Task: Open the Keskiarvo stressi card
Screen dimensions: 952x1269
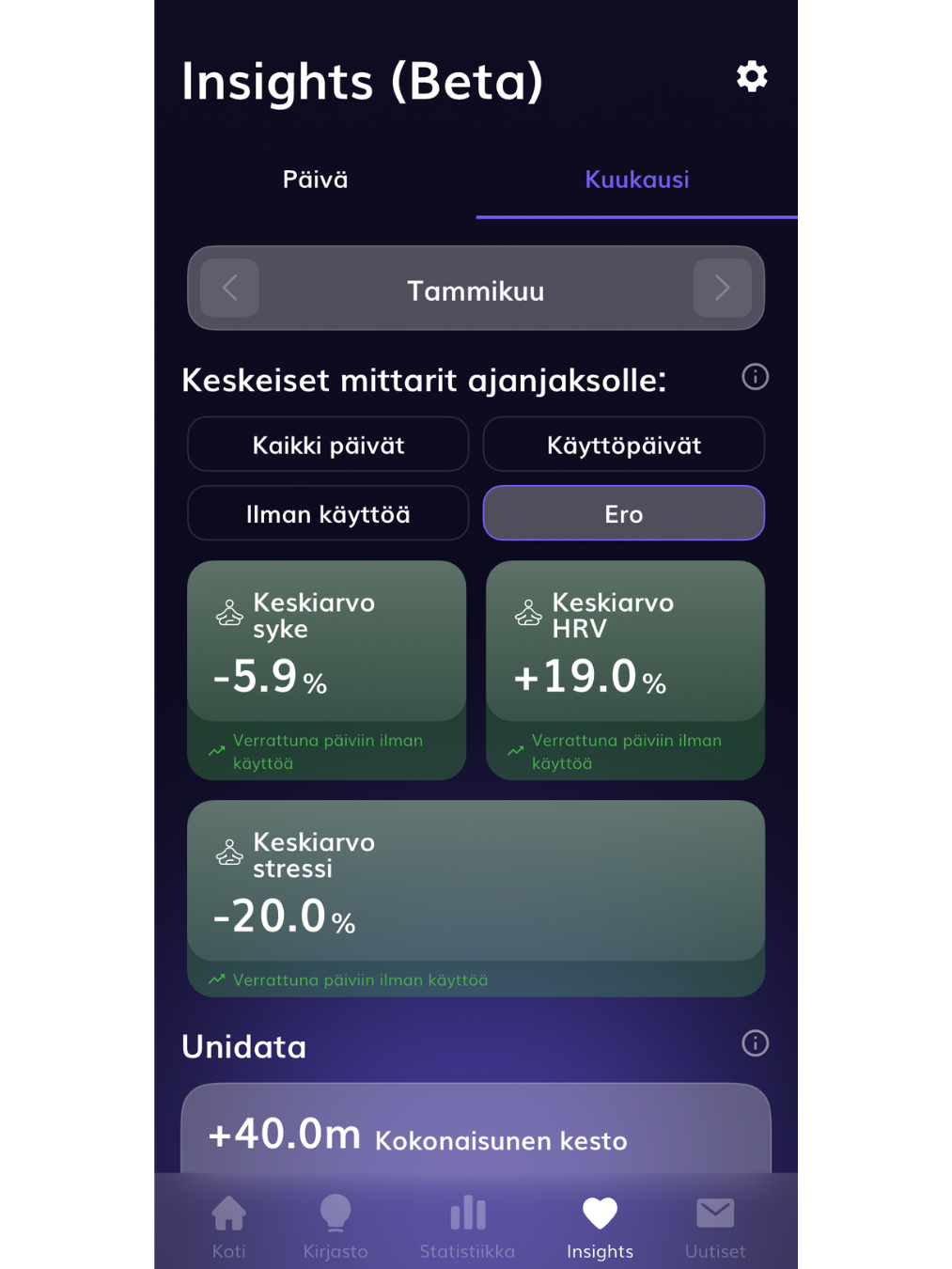Action: click(x=476, y=898)
